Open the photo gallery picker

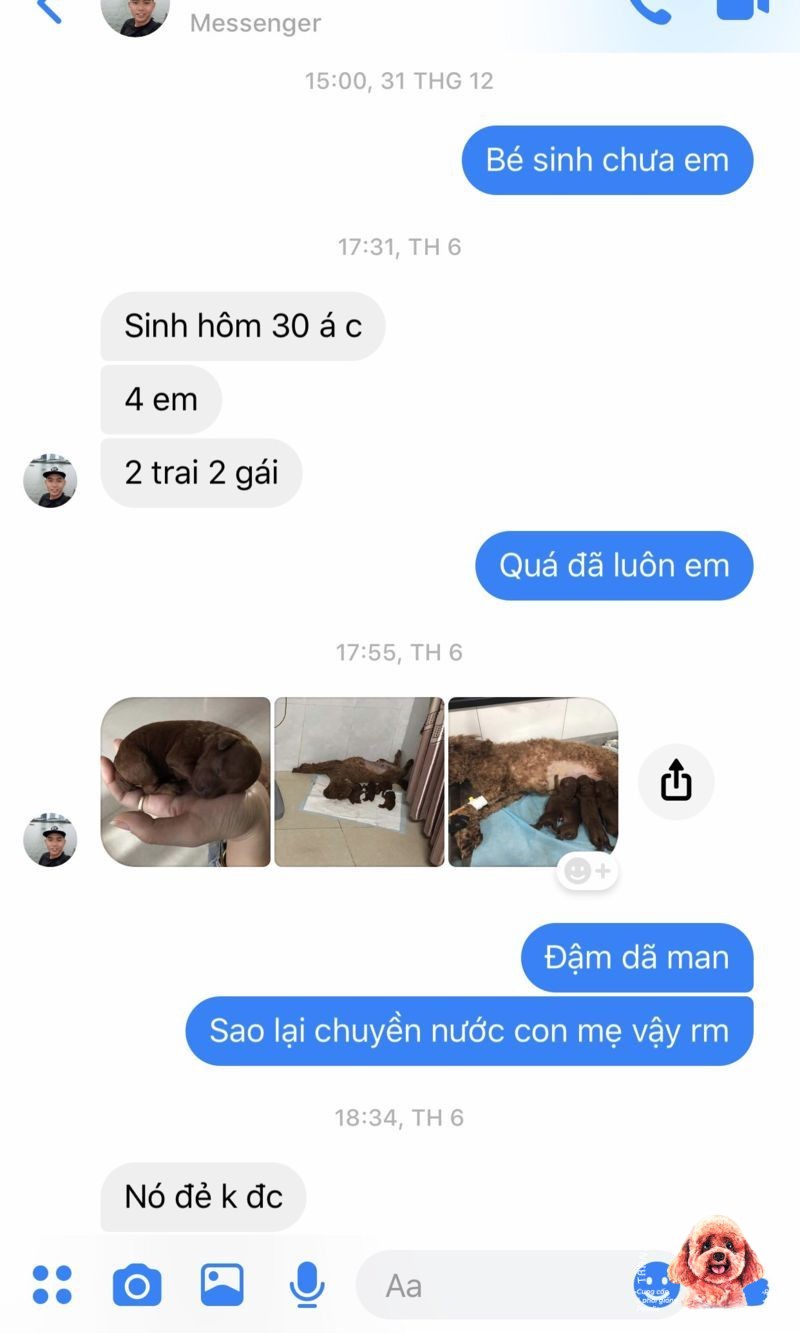222,1285
